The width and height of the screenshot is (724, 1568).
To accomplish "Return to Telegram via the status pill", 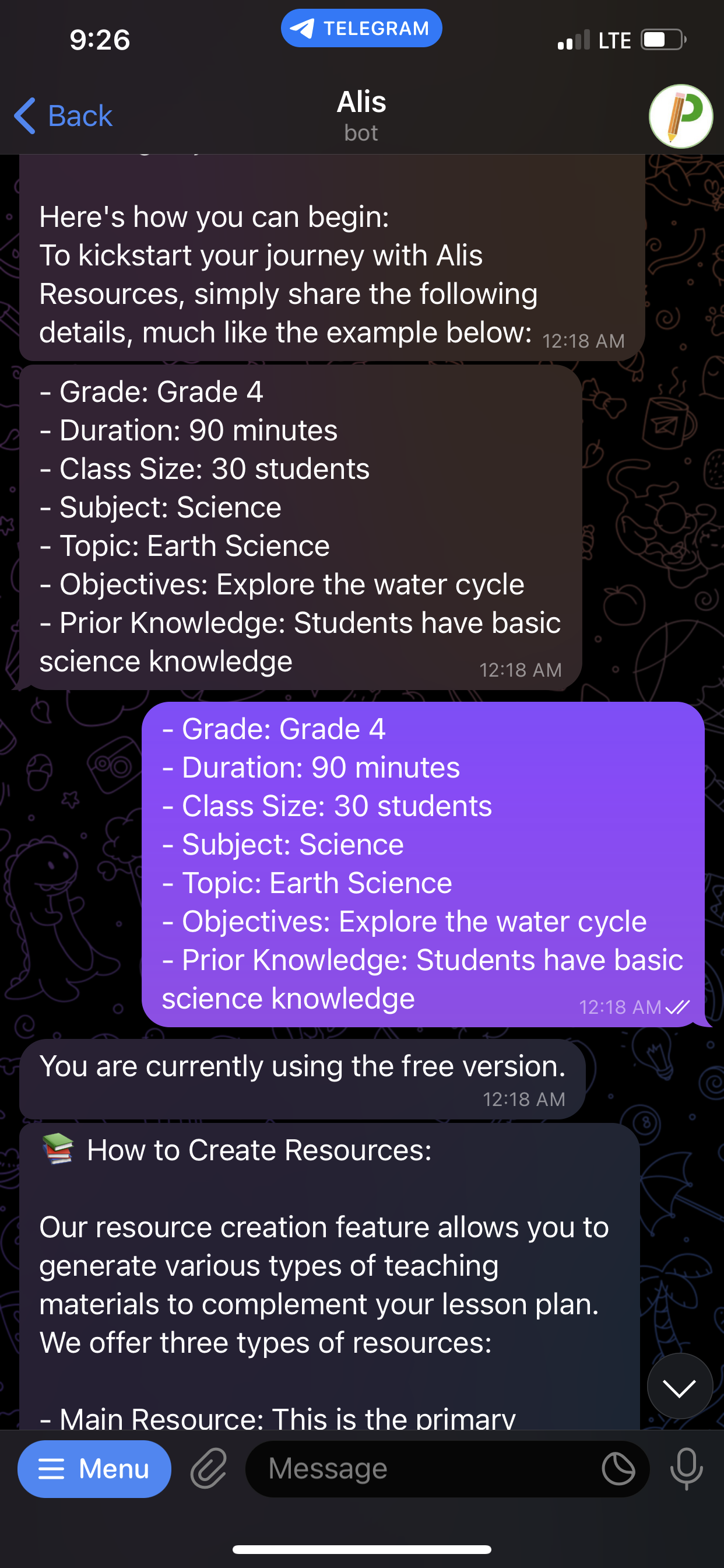I will (x=361, y=28).
